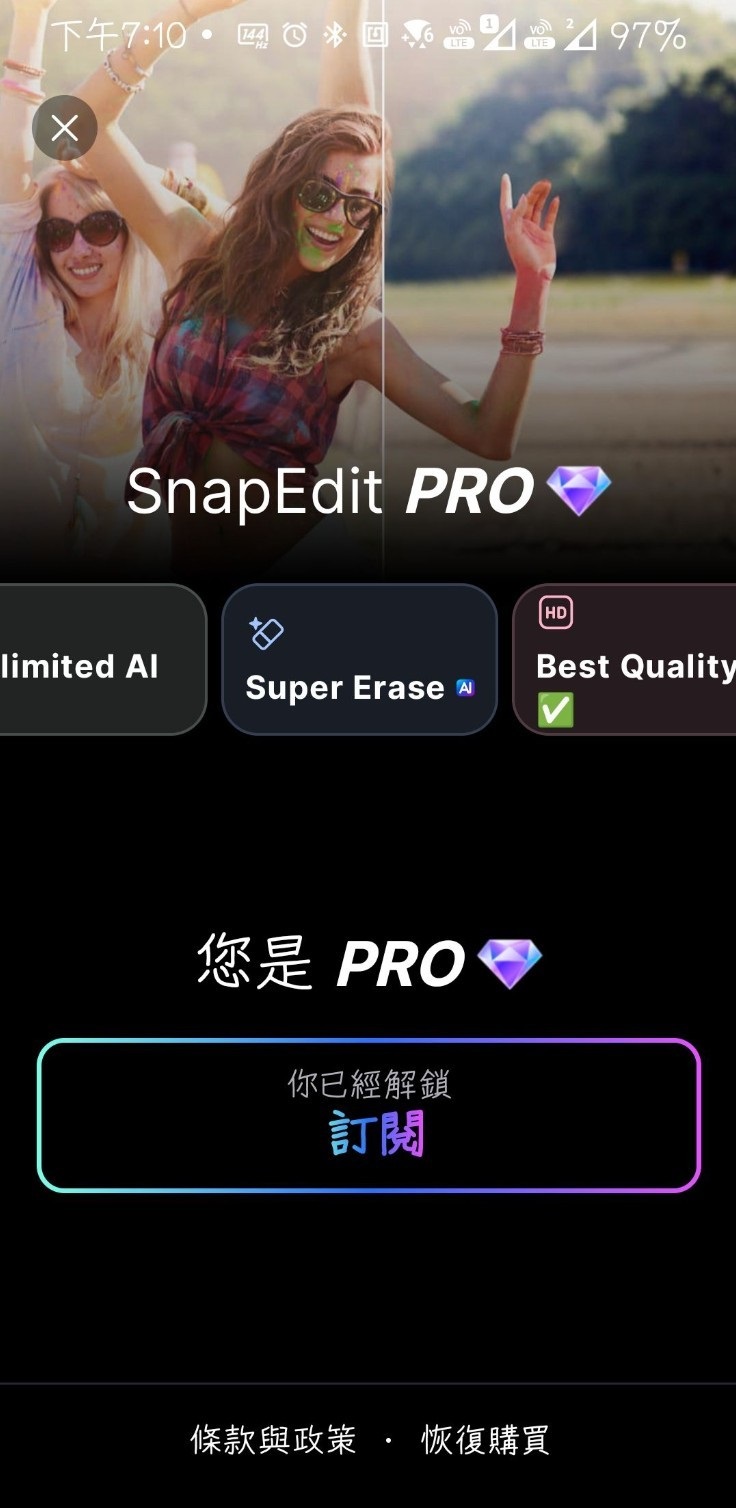Tap the 訂閱 subscription button

(369, 1115)
